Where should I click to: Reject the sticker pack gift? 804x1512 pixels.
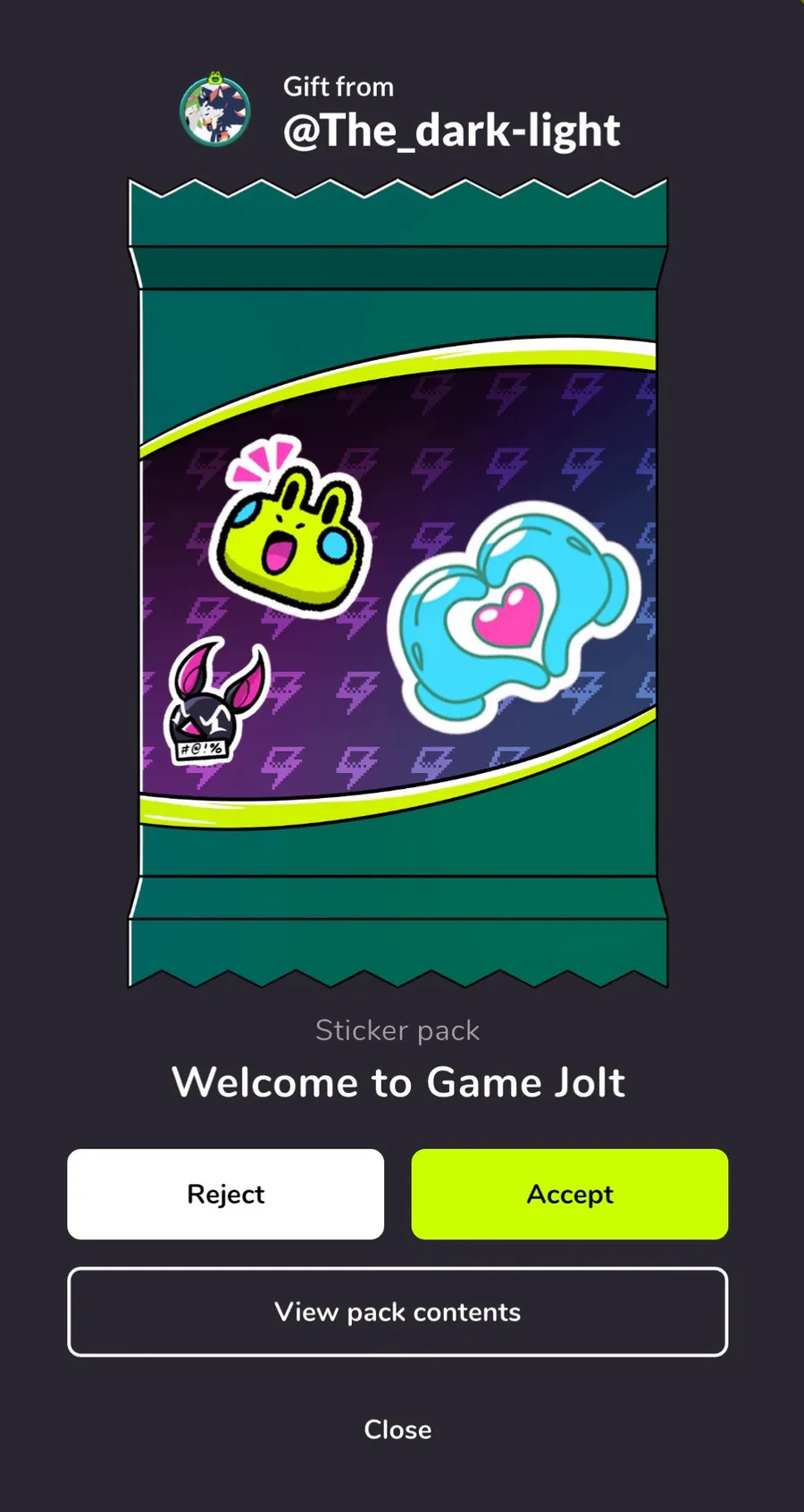tap(225, 1194)
